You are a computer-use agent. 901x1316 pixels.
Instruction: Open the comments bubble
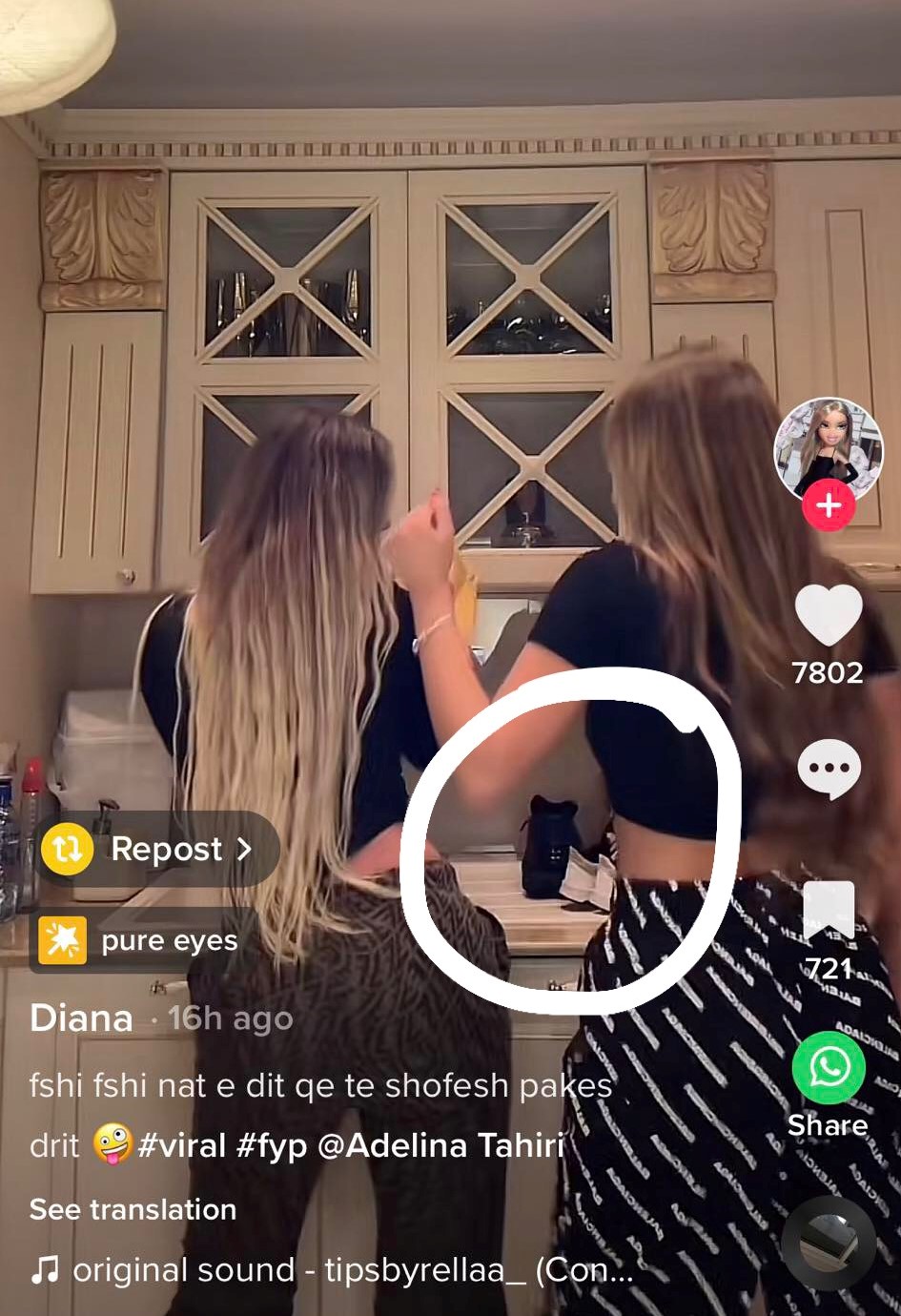tap(828, 769)
